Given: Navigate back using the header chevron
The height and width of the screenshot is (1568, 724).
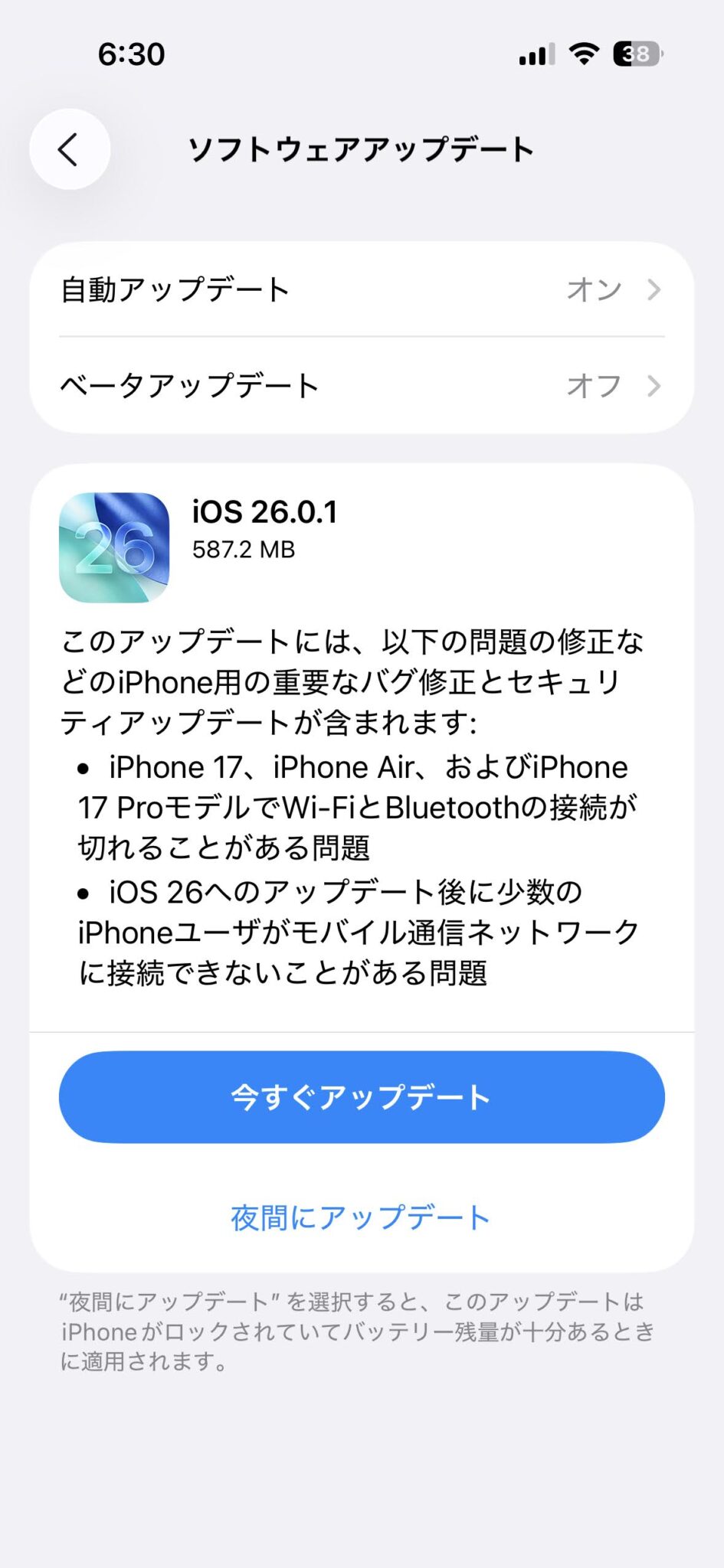Looking at the screenshot, I should pos(68,149).
